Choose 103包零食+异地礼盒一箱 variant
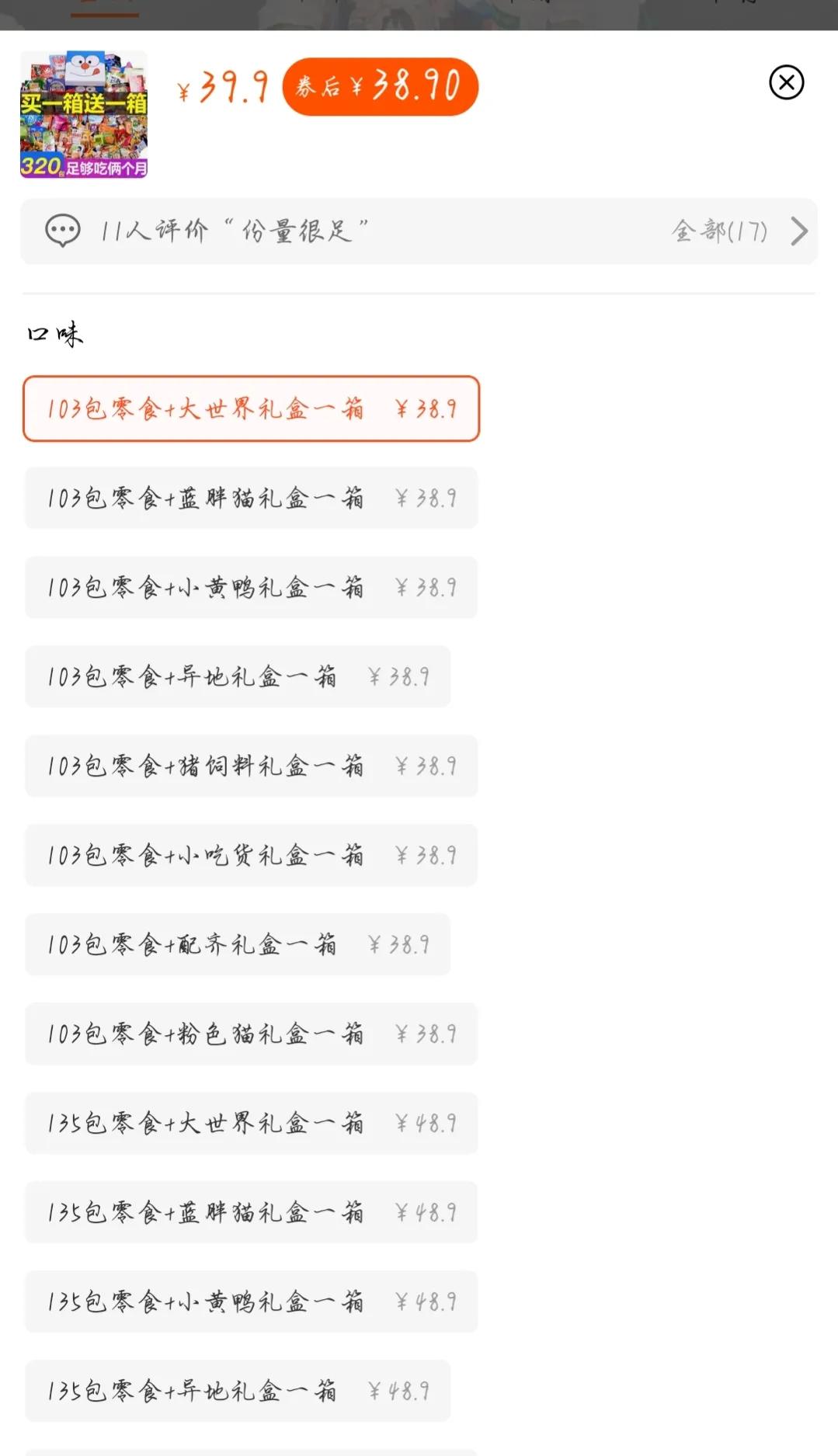 click(238, 677)
